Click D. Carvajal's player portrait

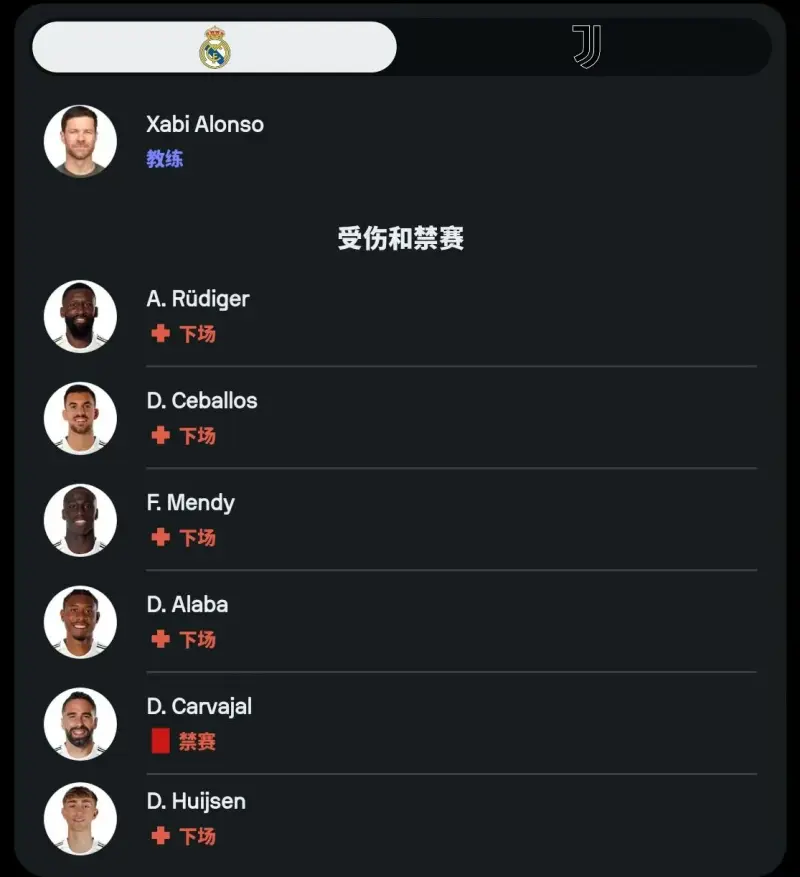coord(80,723)
